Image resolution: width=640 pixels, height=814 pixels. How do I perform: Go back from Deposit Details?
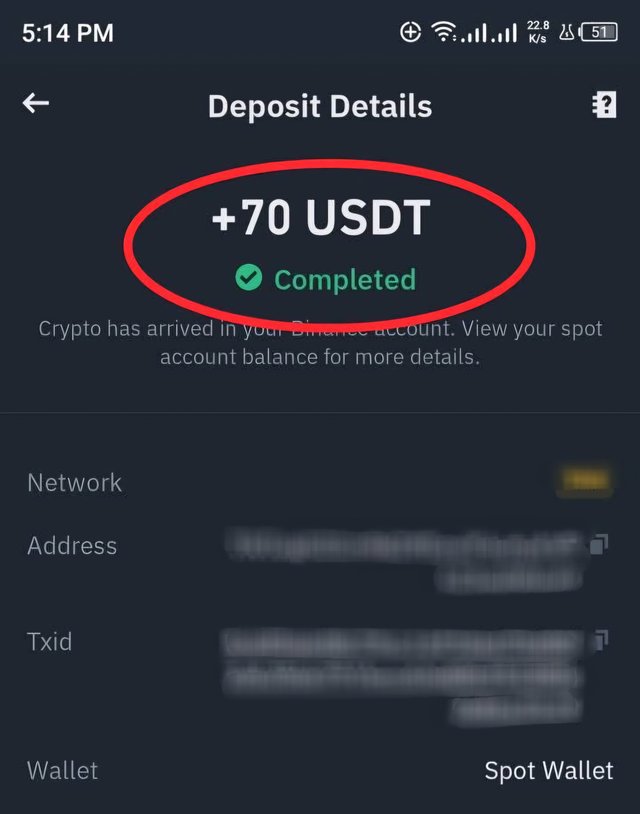click(x=36, y=103)
